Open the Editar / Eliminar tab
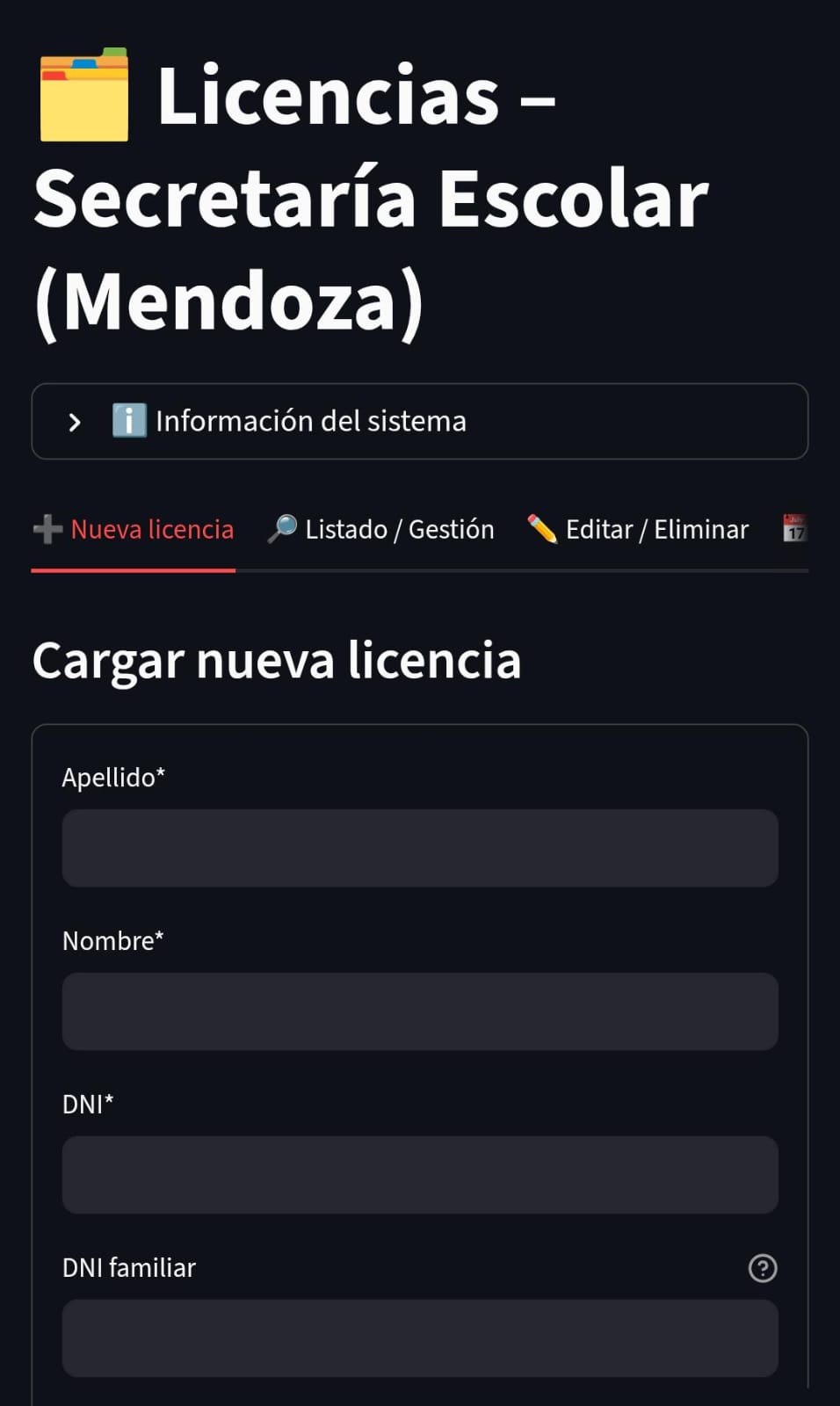 (638, 530)
